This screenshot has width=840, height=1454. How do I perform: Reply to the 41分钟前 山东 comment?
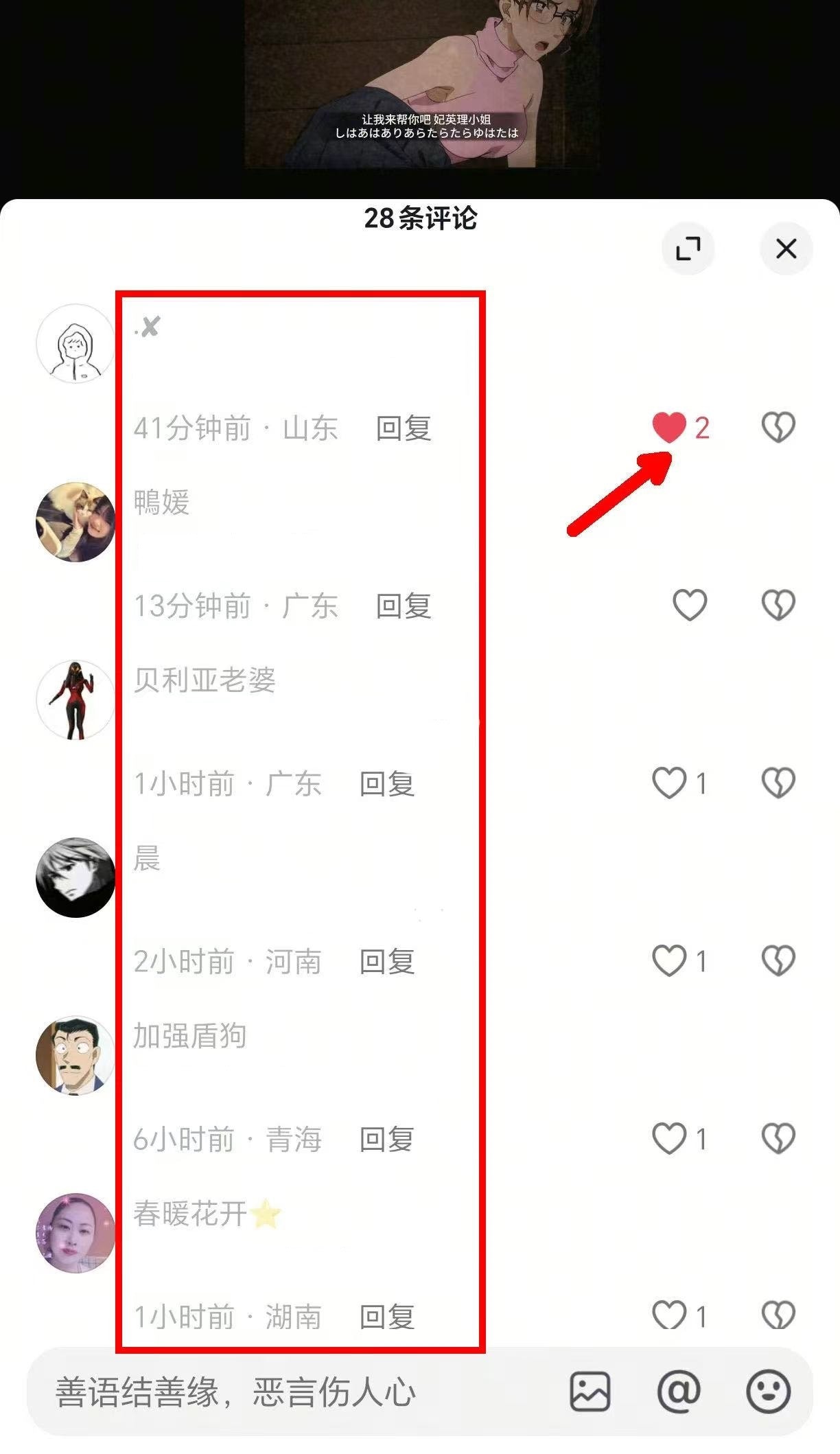click(x=404, y=428)
